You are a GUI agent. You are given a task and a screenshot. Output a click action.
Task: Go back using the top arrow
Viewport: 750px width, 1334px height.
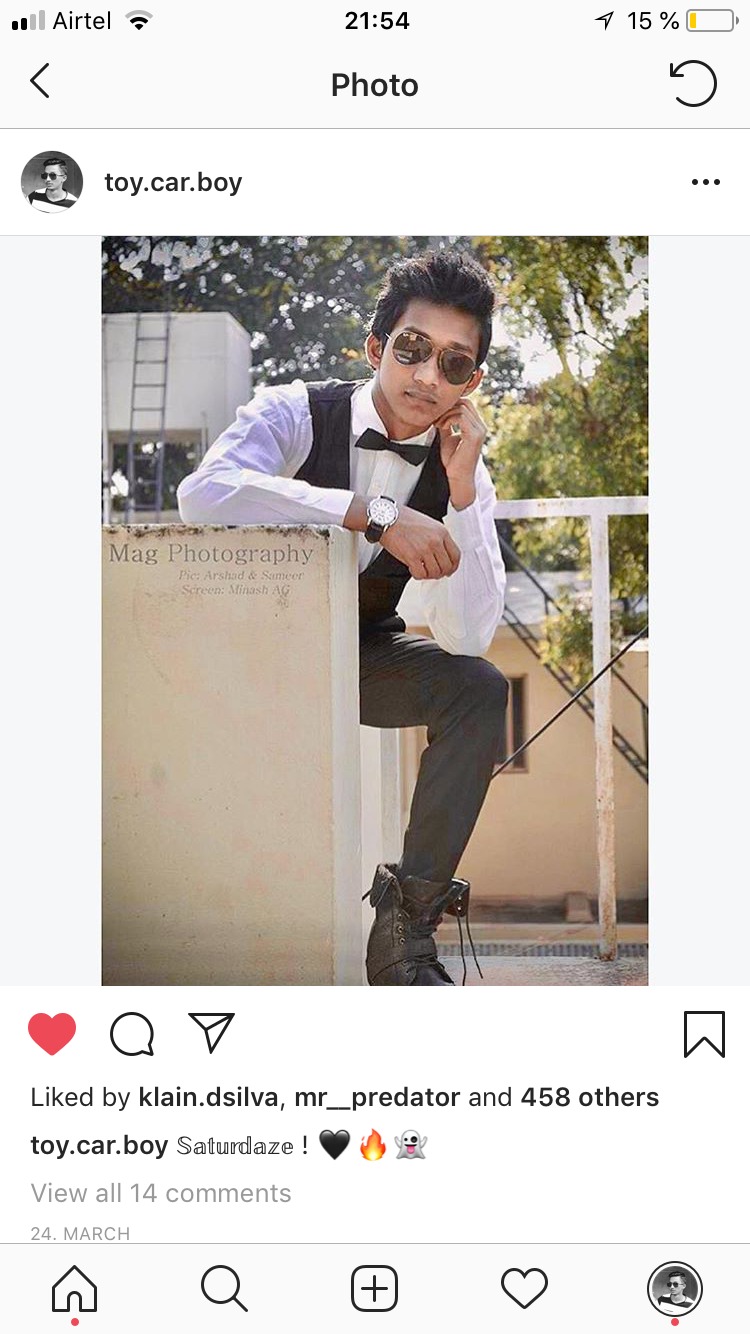click(x=40, y=82)
